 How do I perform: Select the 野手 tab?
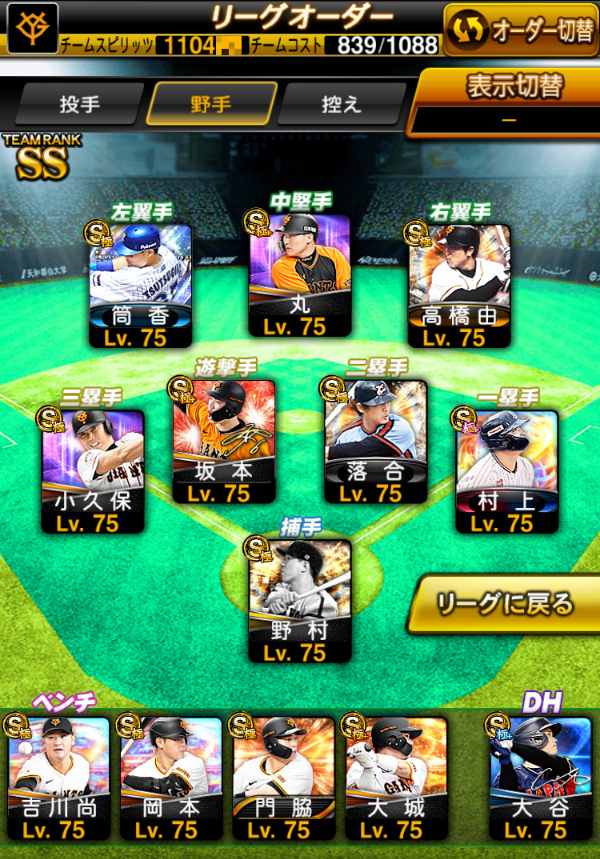click(x=211, y=104)
